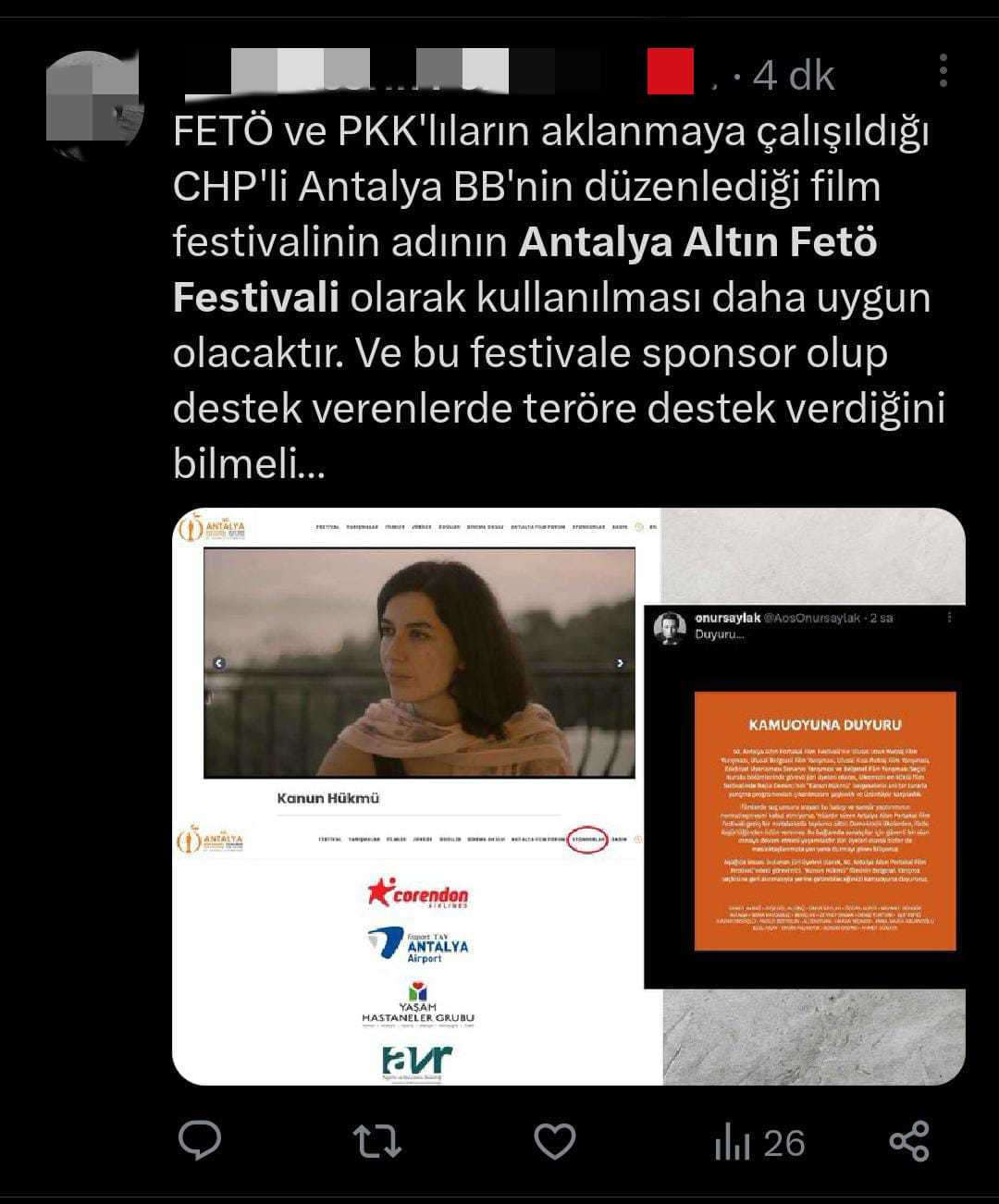This screenshot has width=999, height=1204.
Task: Open the tweet's overflow menu
Action: [943, 71]
